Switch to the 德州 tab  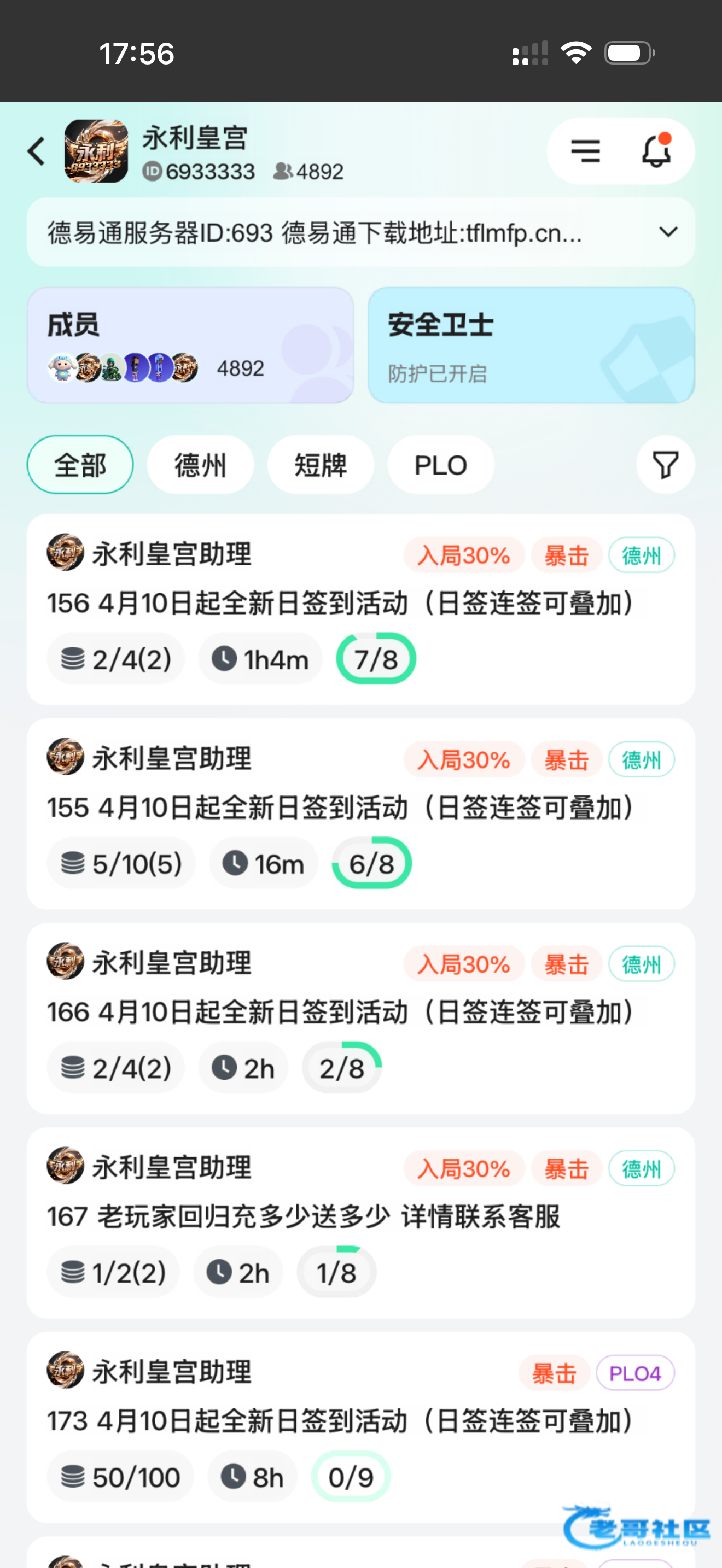[x=200, y=465]
